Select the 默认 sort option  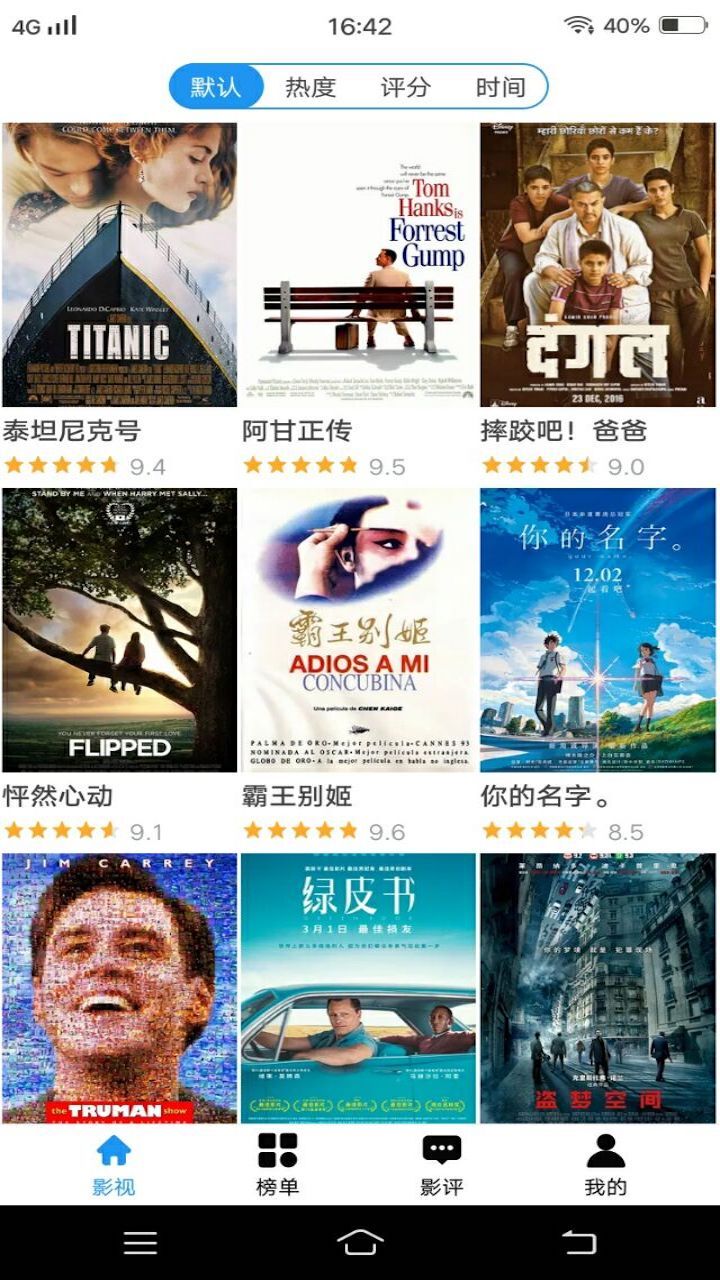point(216,87)
